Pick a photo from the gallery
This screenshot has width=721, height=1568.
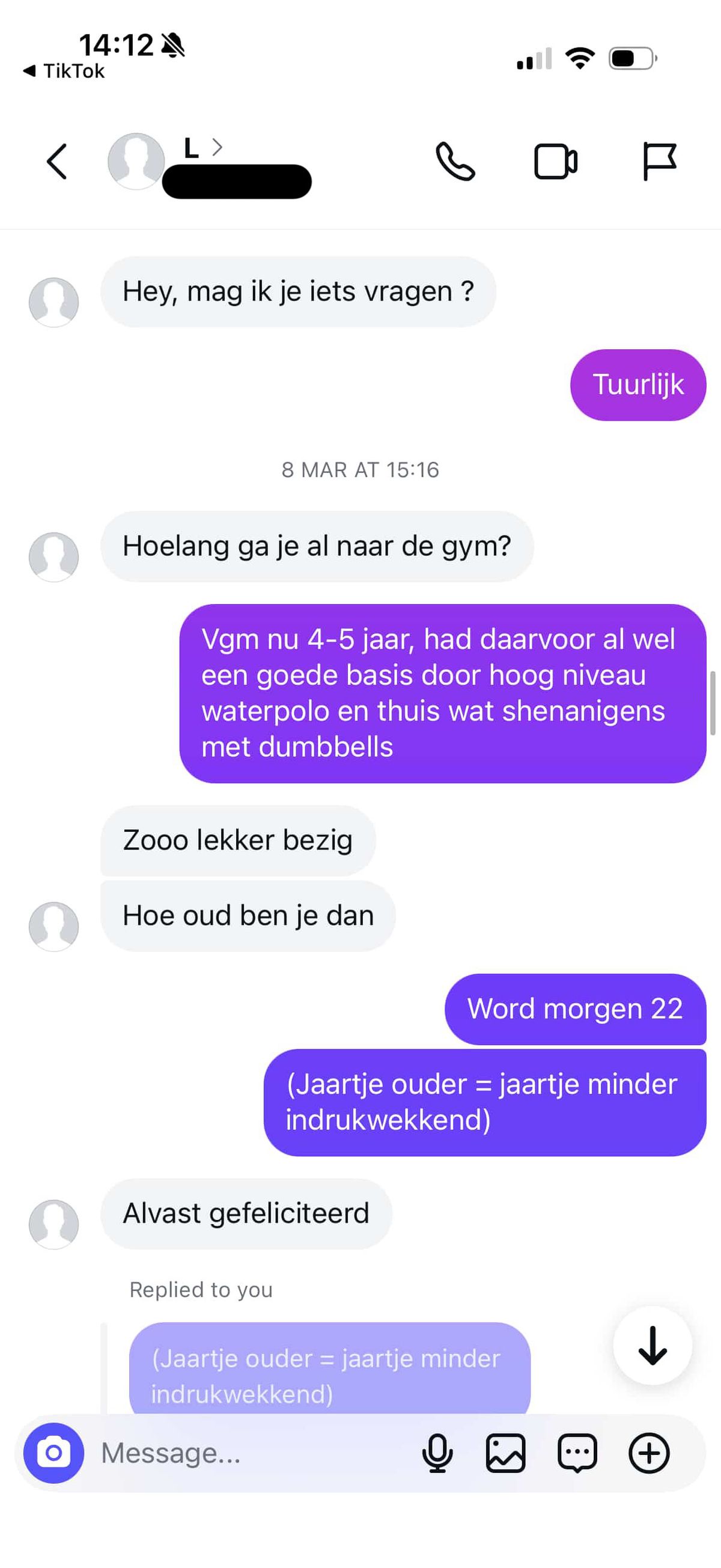tap(505, 1454)
